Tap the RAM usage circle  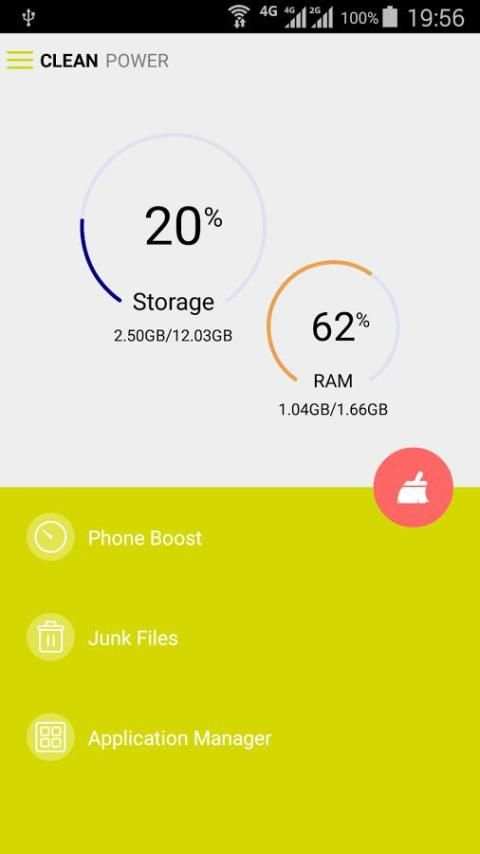(x=333, y=327)
